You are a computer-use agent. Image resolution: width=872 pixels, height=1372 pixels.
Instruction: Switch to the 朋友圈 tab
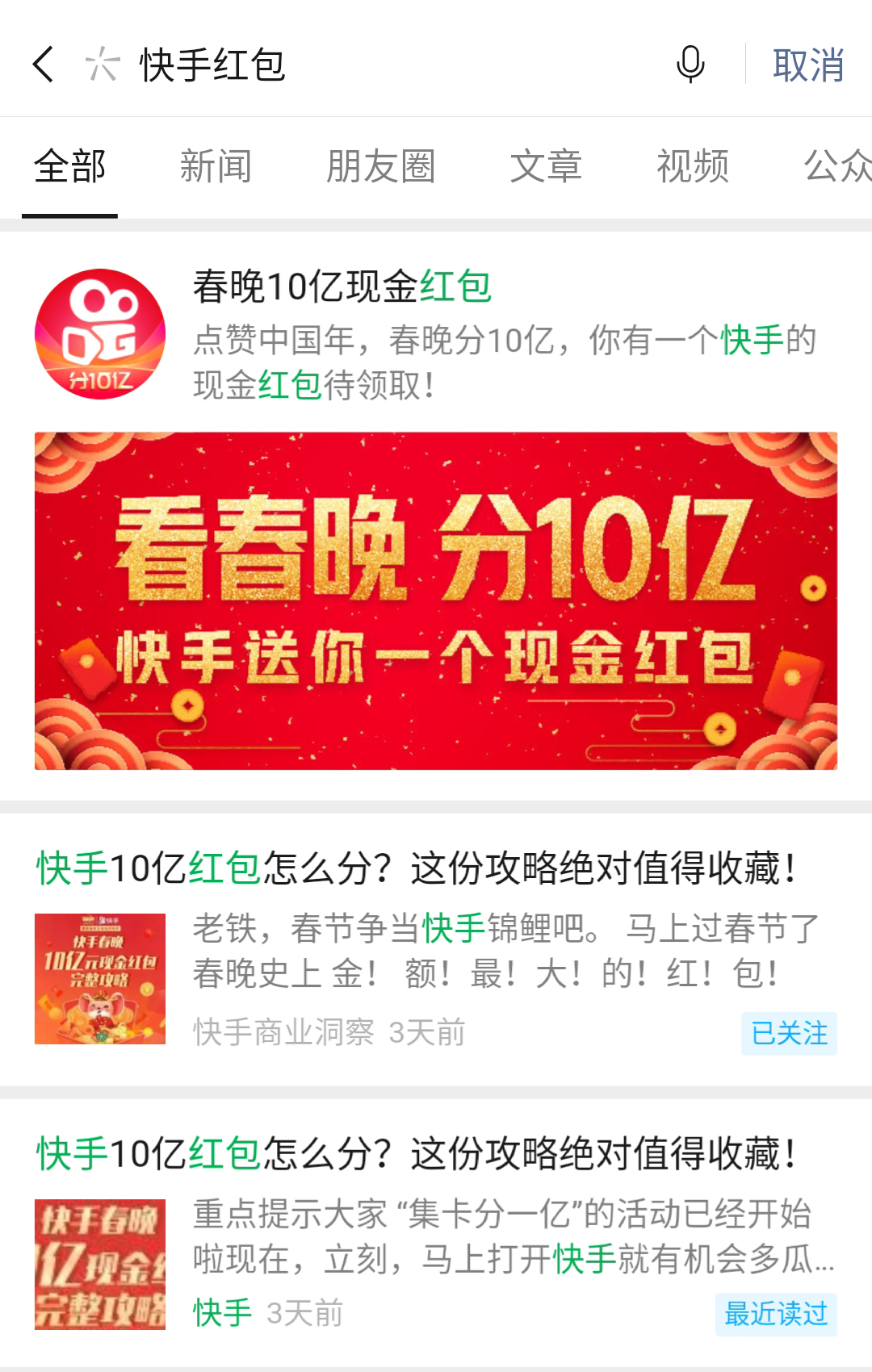[x=380, y=167]
